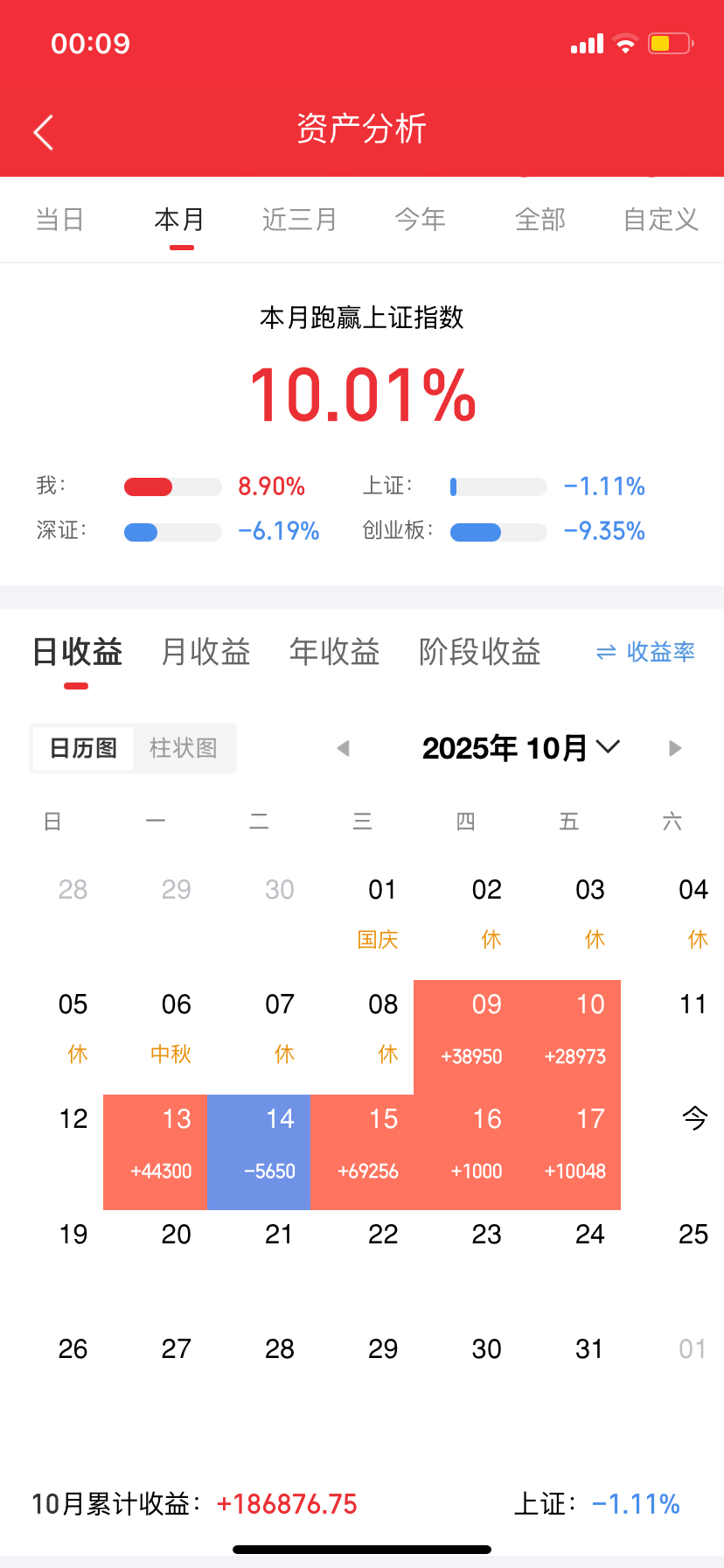Select the 日历图 view
The width and height of the screenshot is (724, 1568).
coord(82,748)
